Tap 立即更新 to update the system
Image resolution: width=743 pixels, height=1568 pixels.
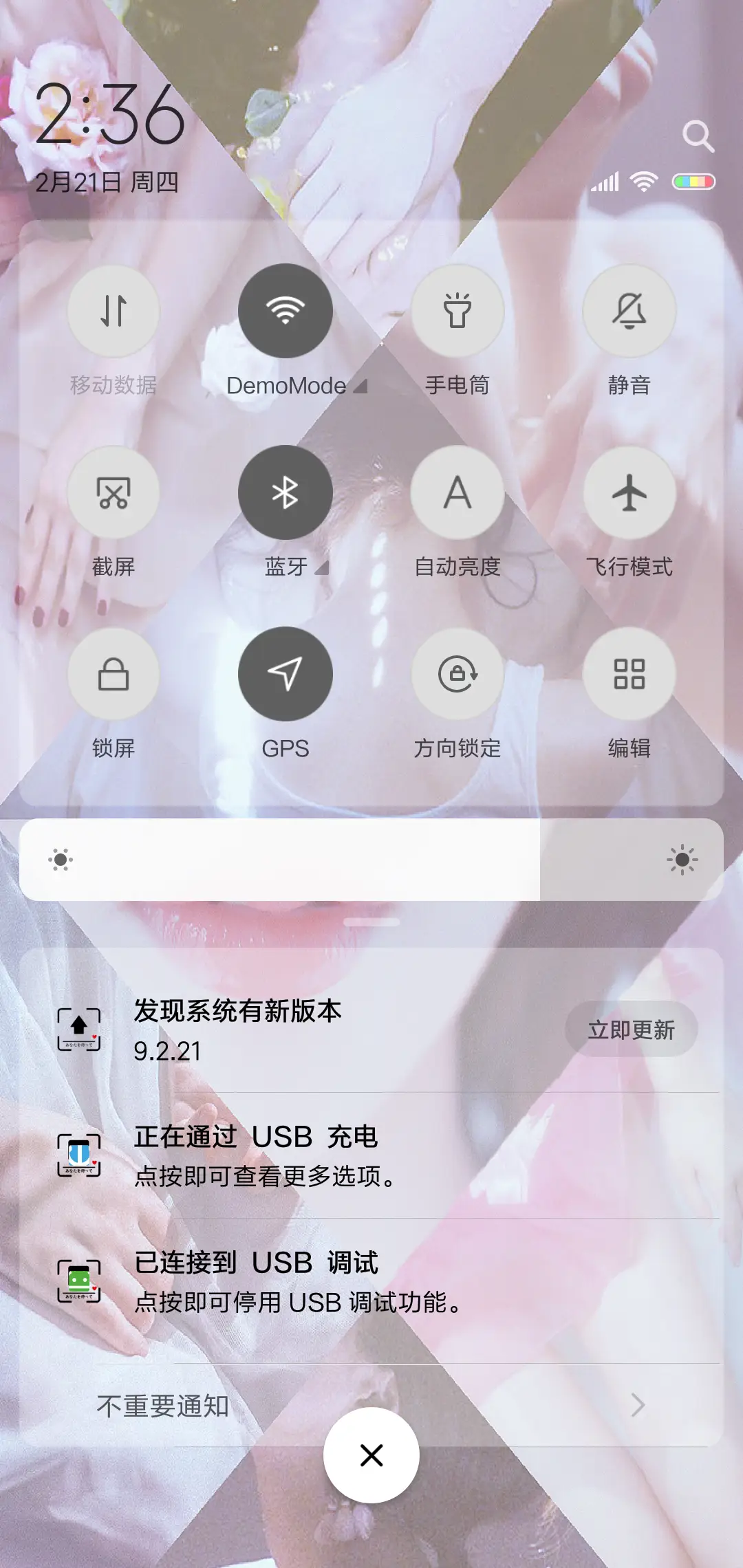click(629, 1030)
